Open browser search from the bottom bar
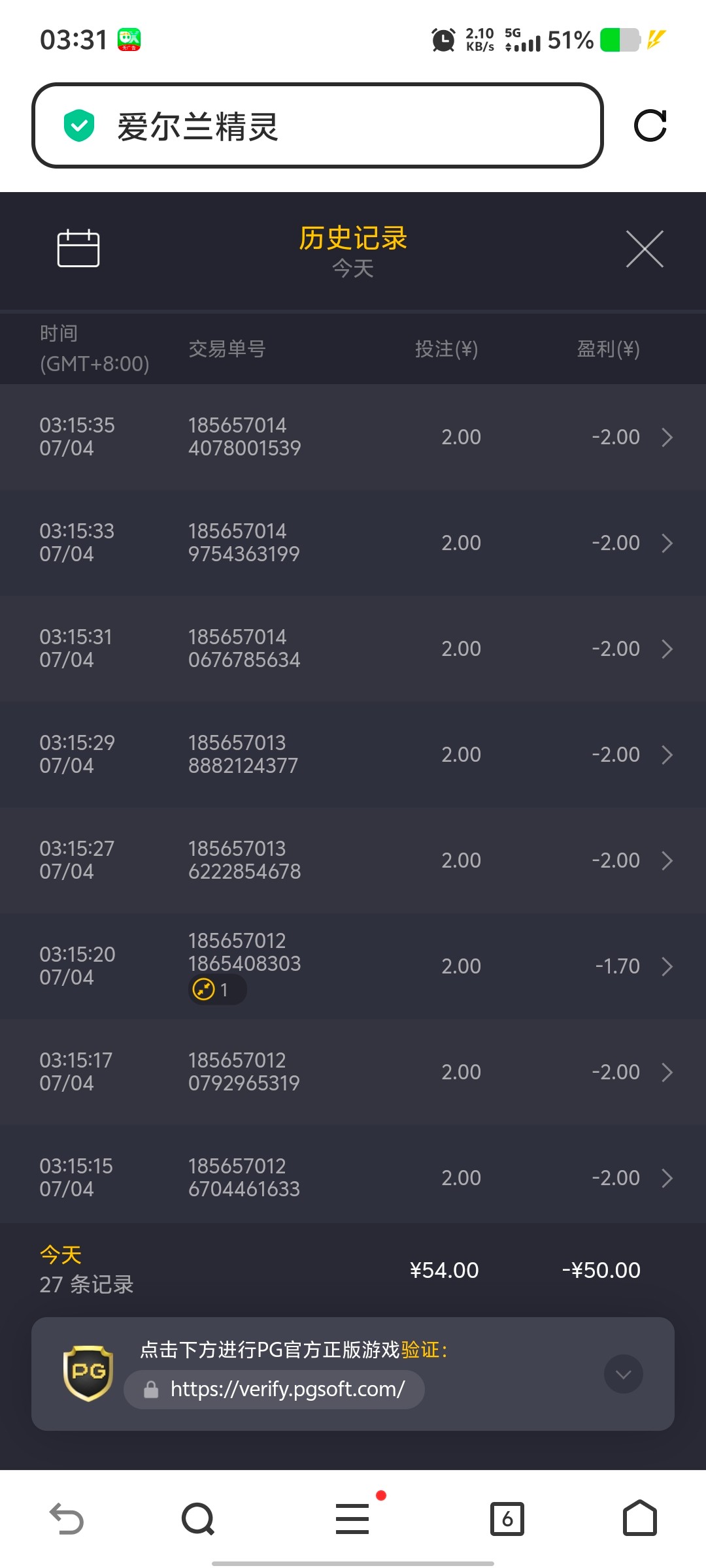This screenshot has width=706, height=1568. [198, 1518]
